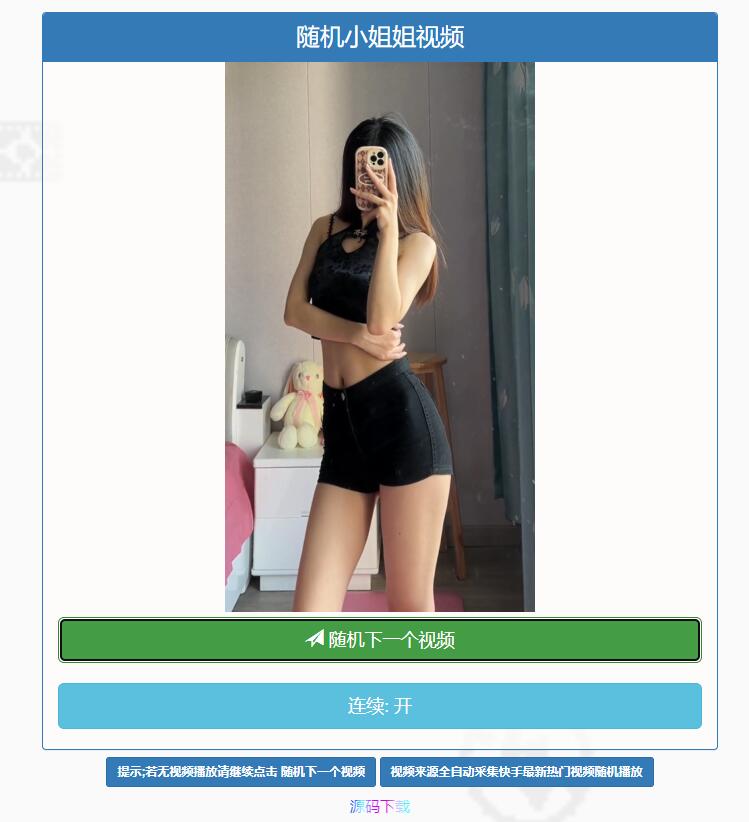The image size is (749, 822).
Task: Toggle the 连续: 开 continuous play button
Action: (380, 706)
